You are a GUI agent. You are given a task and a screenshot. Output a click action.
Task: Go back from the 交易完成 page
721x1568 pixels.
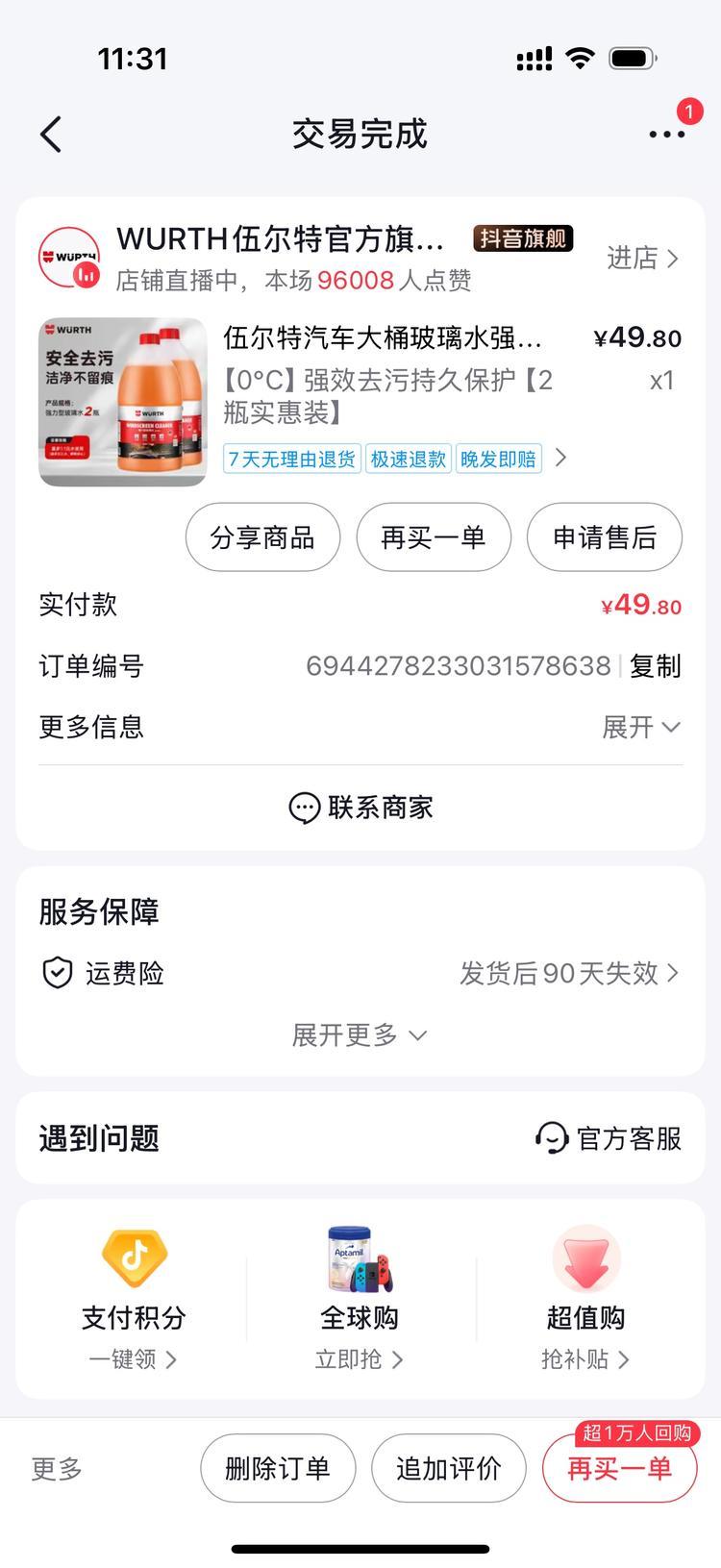pyautogui.click(x=52, y=135)
